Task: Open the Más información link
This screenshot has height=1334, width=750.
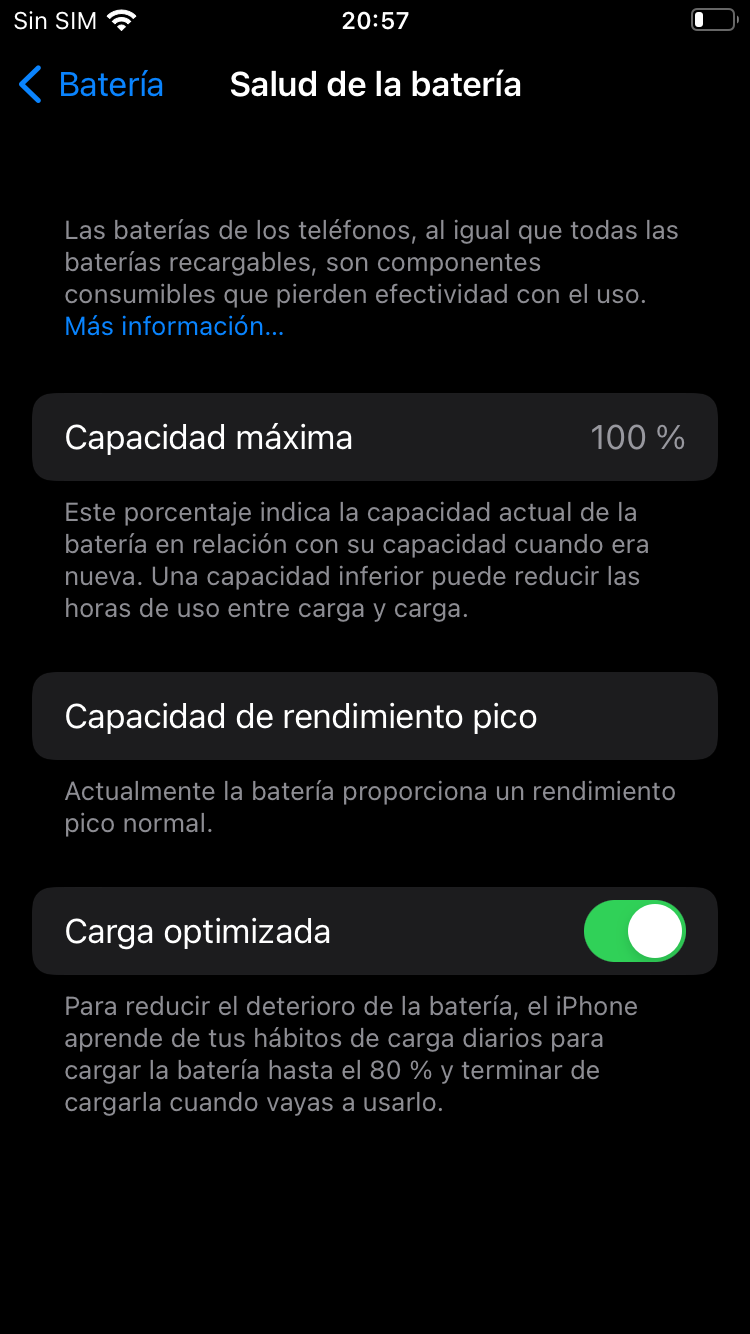Action: (174, 326)
